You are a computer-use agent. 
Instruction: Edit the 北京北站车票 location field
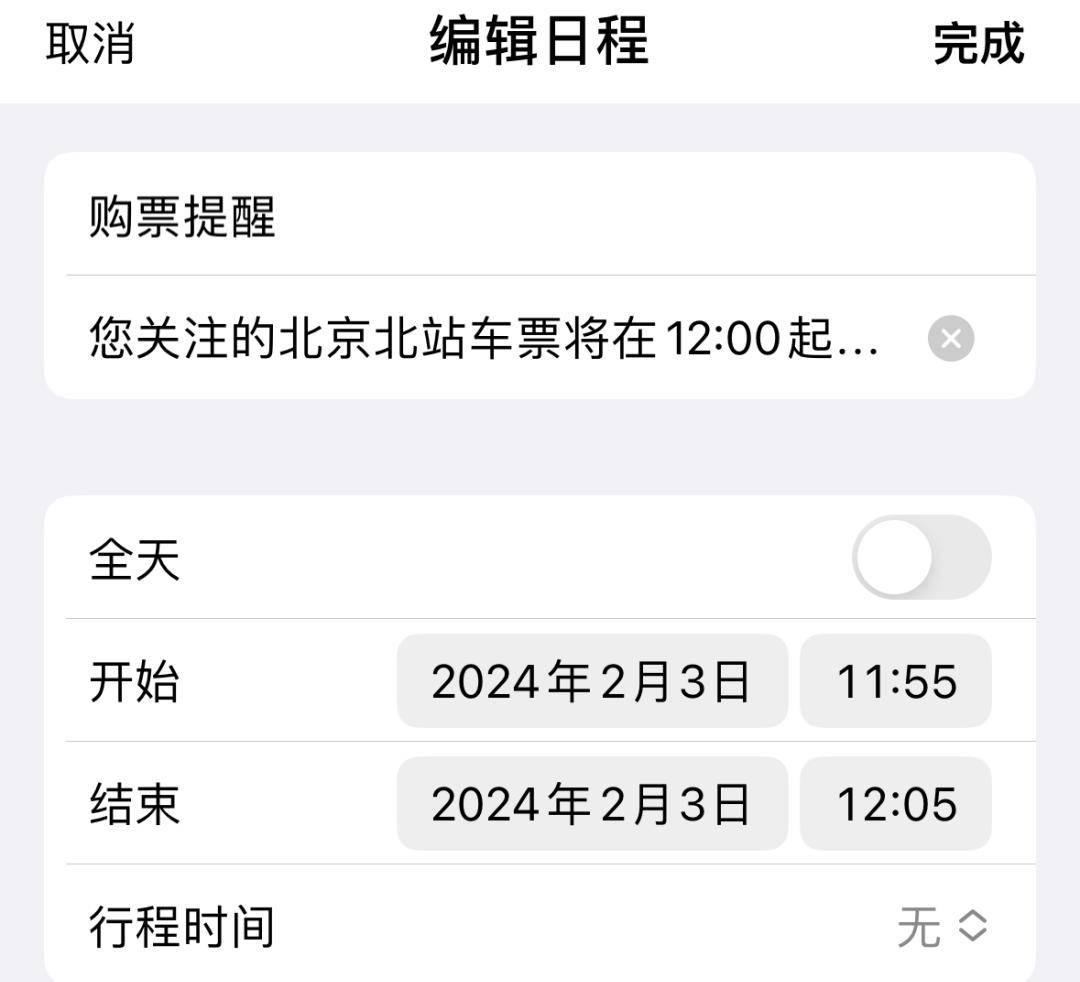point(485,340)
